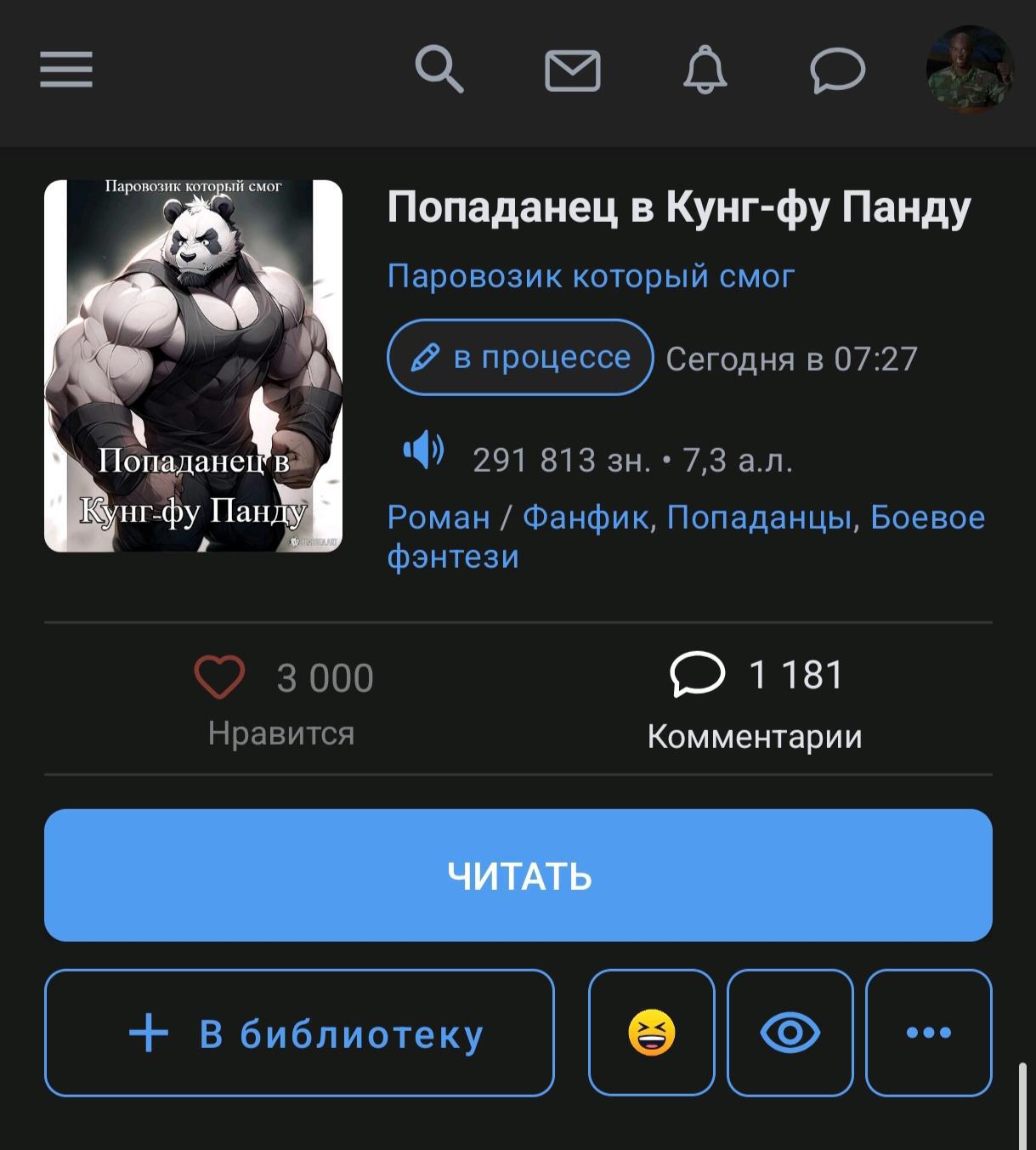Open the user profile avatar
Image resolution: width=1036 pixels, height=1150 pixels.
pyautogui.click(x=969, y=70)
